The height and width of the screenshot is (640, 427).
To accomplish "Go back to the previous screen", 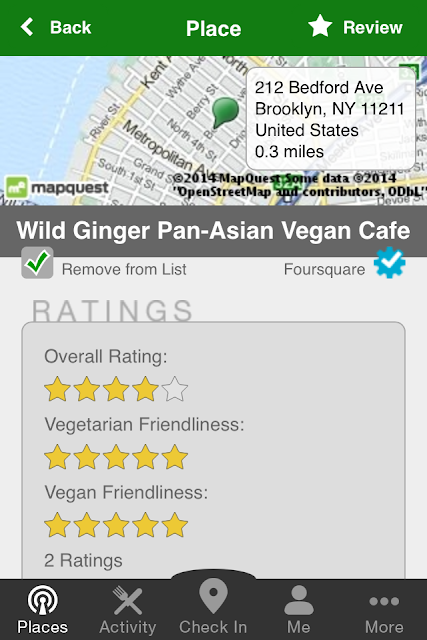I will point(56,27).
